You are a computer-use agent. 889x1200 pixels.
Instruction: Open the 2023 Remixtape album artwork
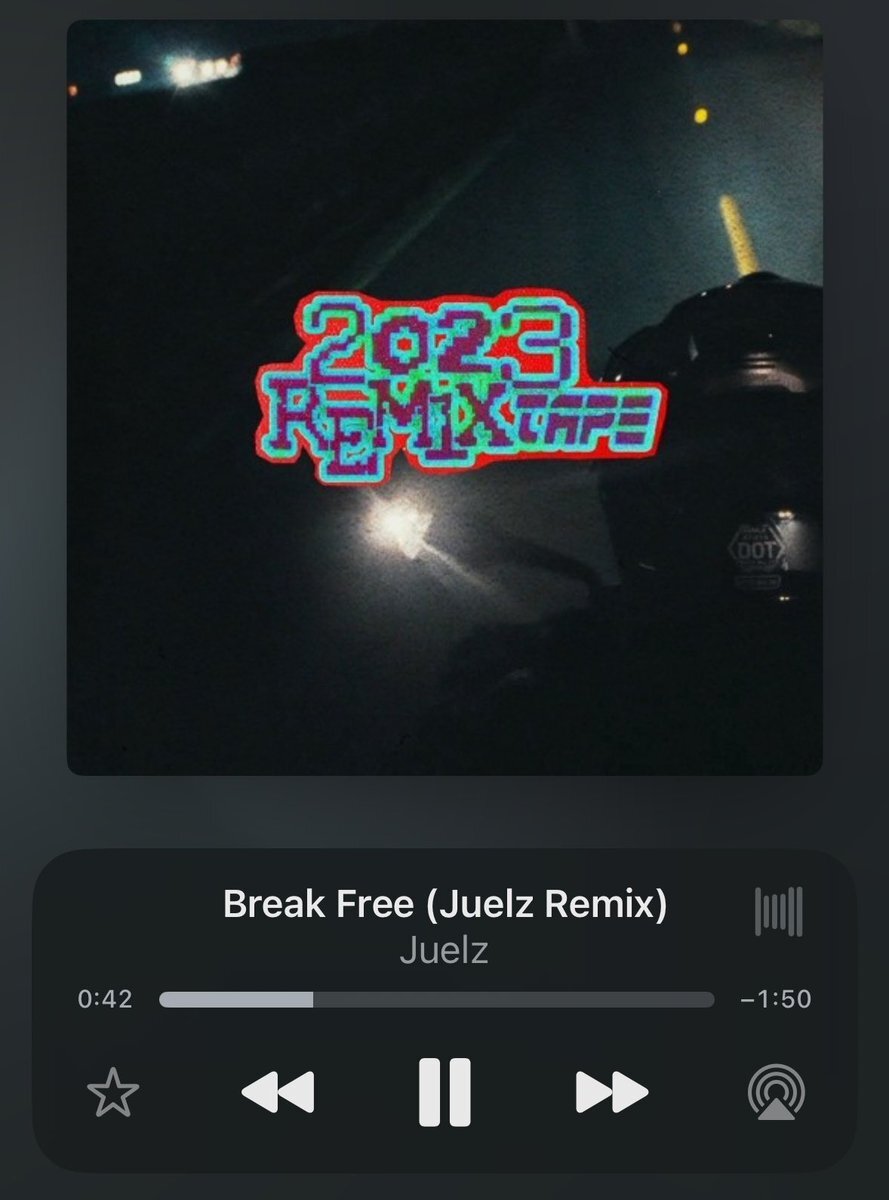point(444,397)
